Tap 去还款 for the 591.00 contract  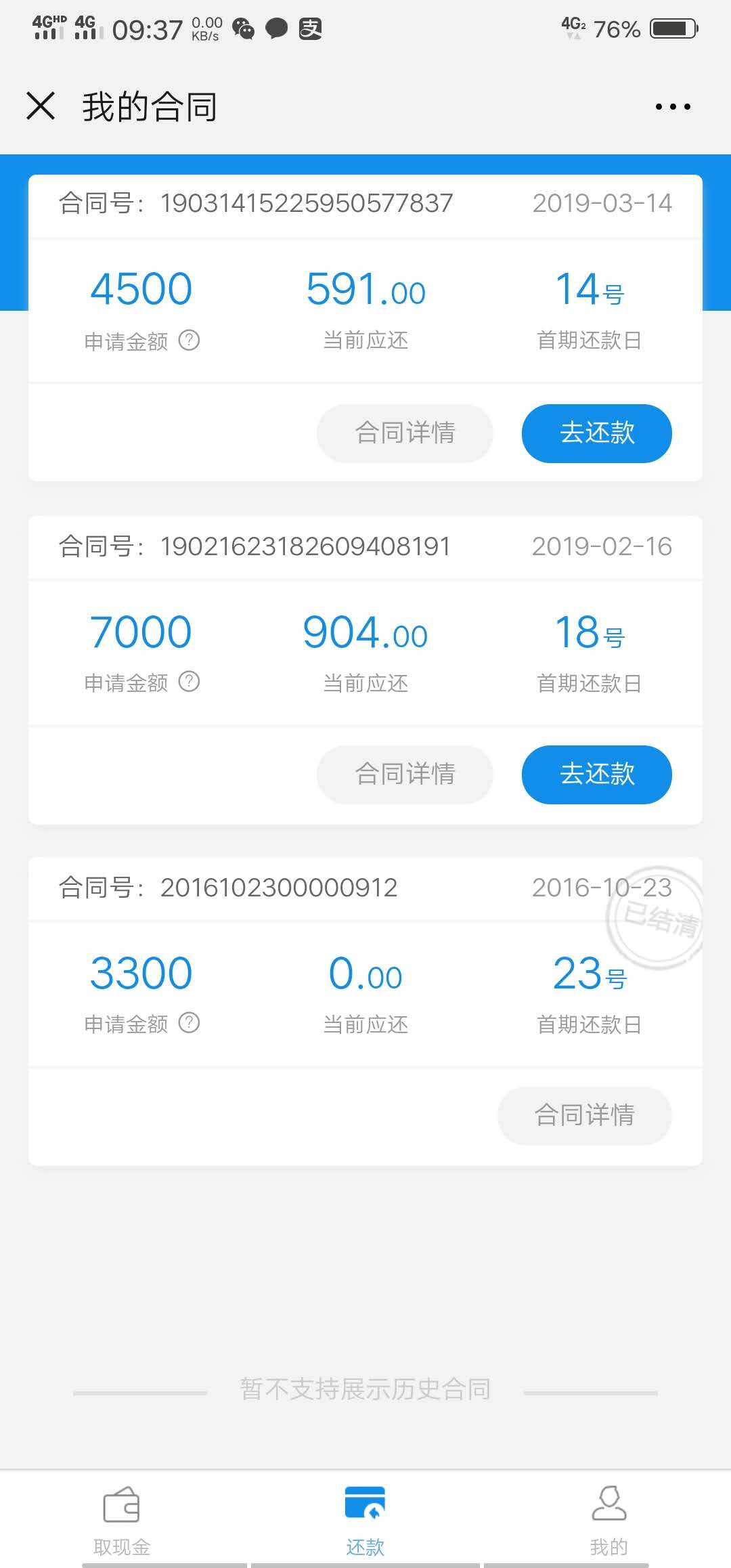click(596, 433)
